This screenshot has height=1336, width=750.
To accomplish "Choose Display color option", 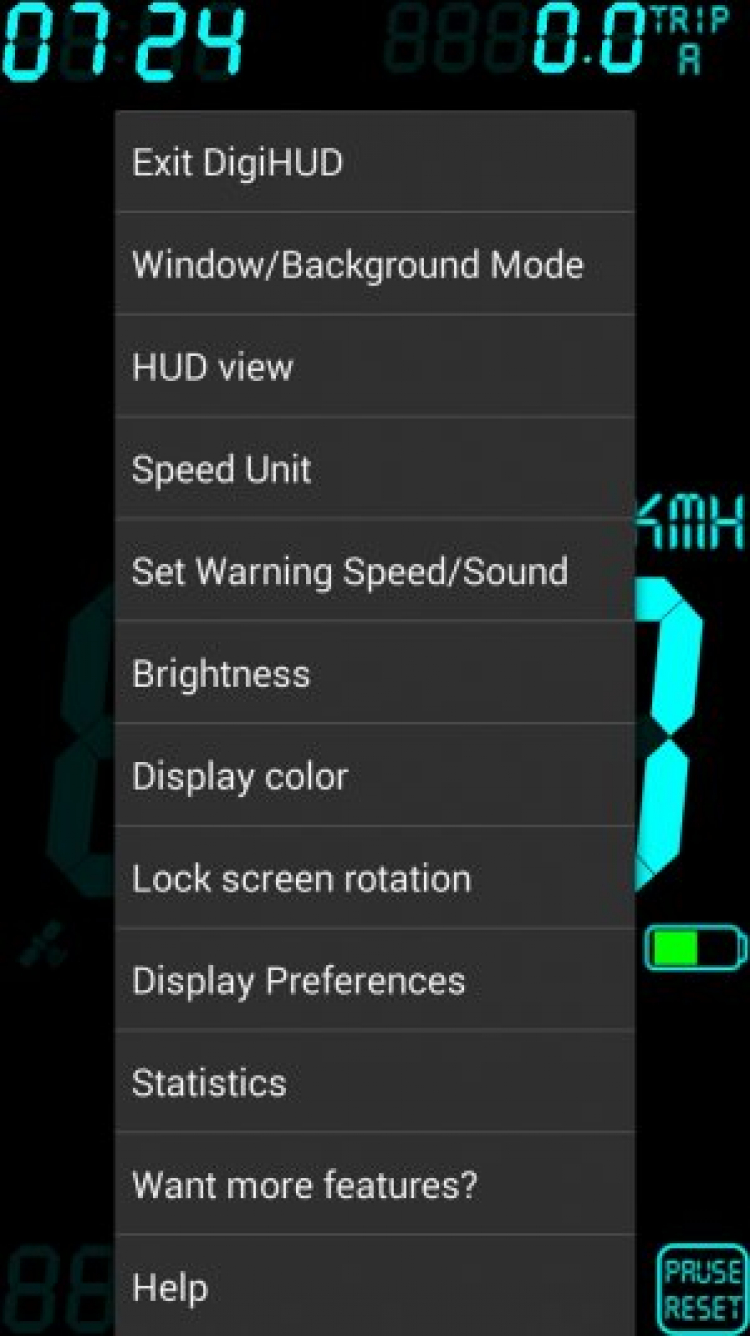I will 374,776.
